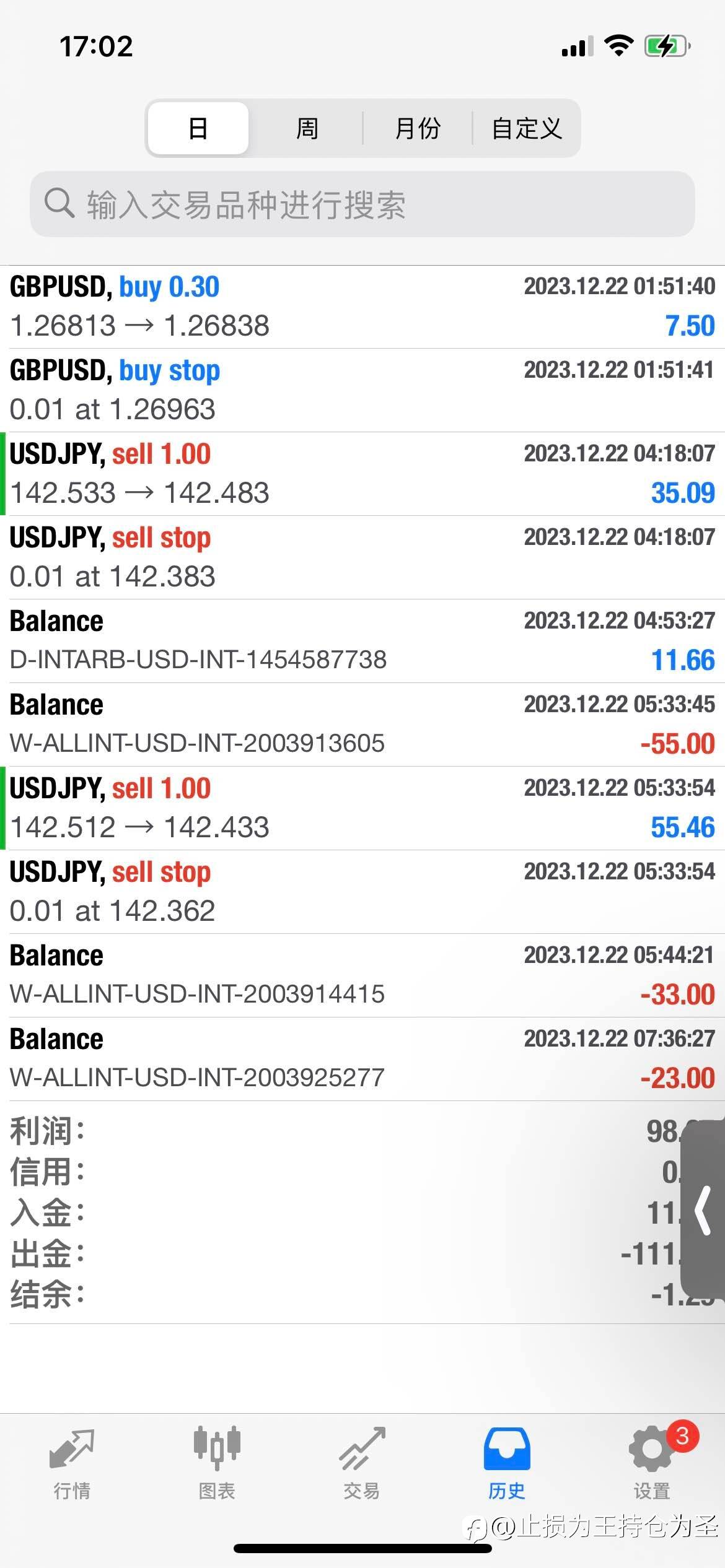The height and width of the screenshot is (1568, 725).
Task: Select the 日 (day) period tab
Action: click(x=198, y=128)
